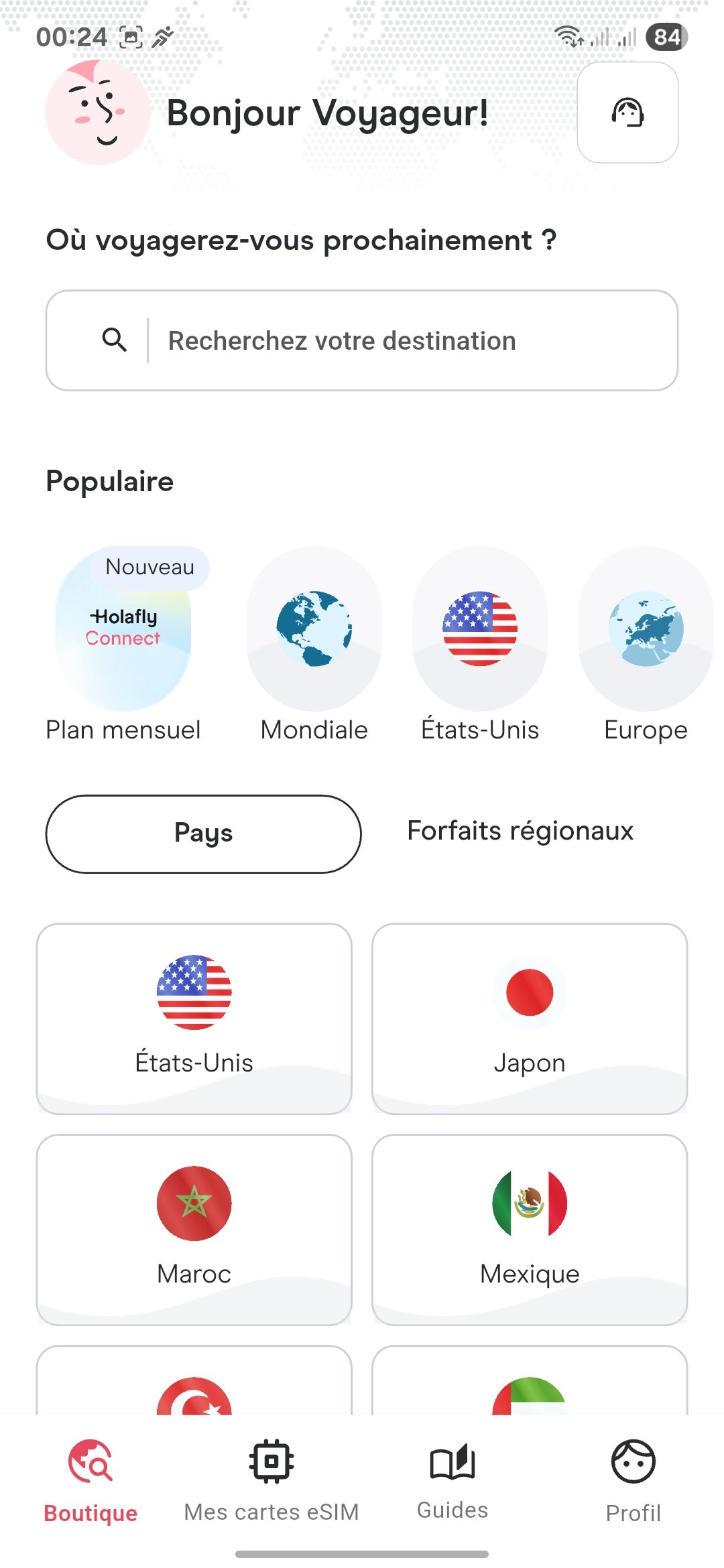Open the Japon country card
The width and height of the screenshot is (724, 1568).
[530, 1019]
